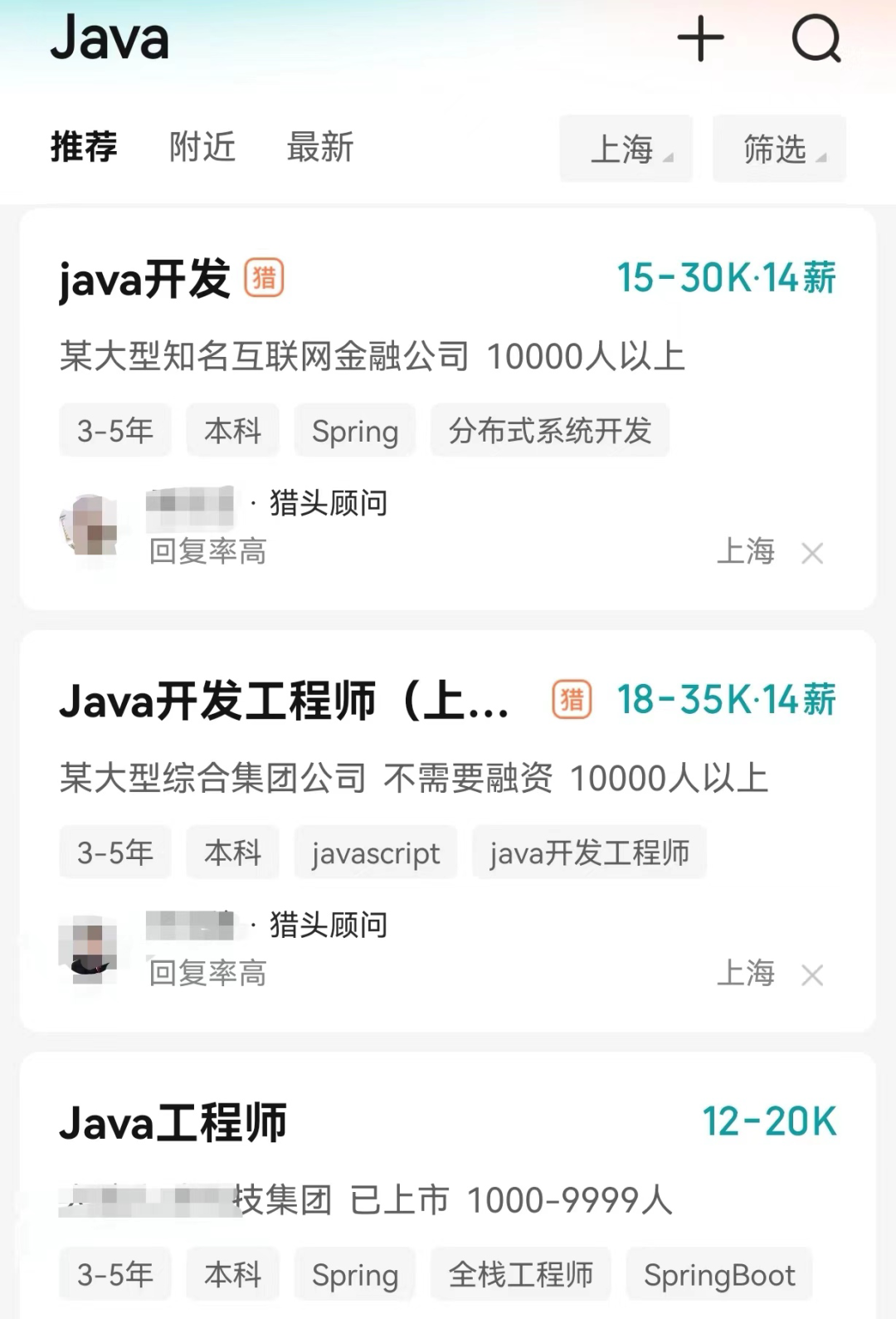Open the 筛选 filter dropdown

click(x=779, y=149)
